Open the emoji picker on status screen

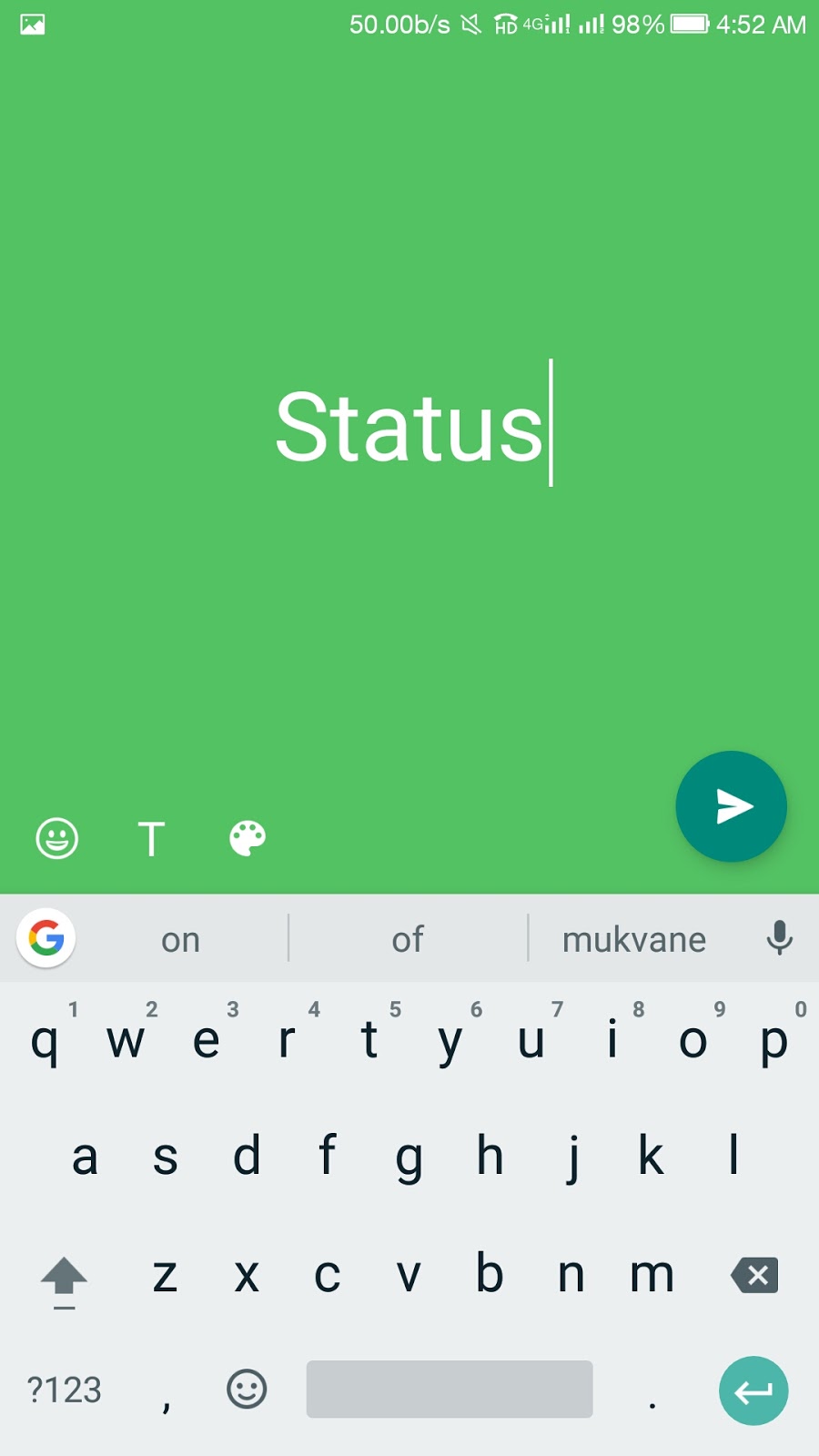point(56,838)
